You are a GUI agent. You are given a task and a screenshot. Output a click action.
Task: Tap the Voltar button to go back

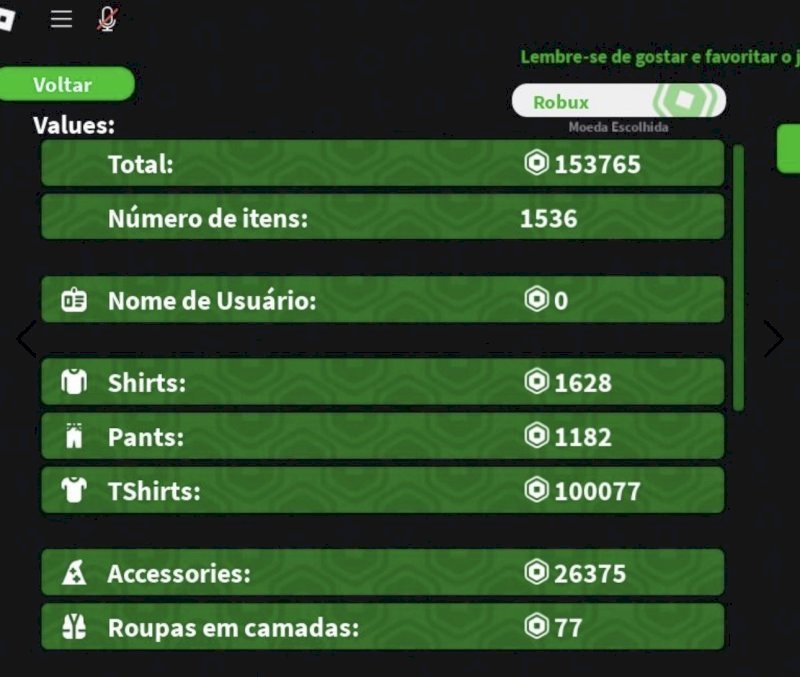[66, 85]
